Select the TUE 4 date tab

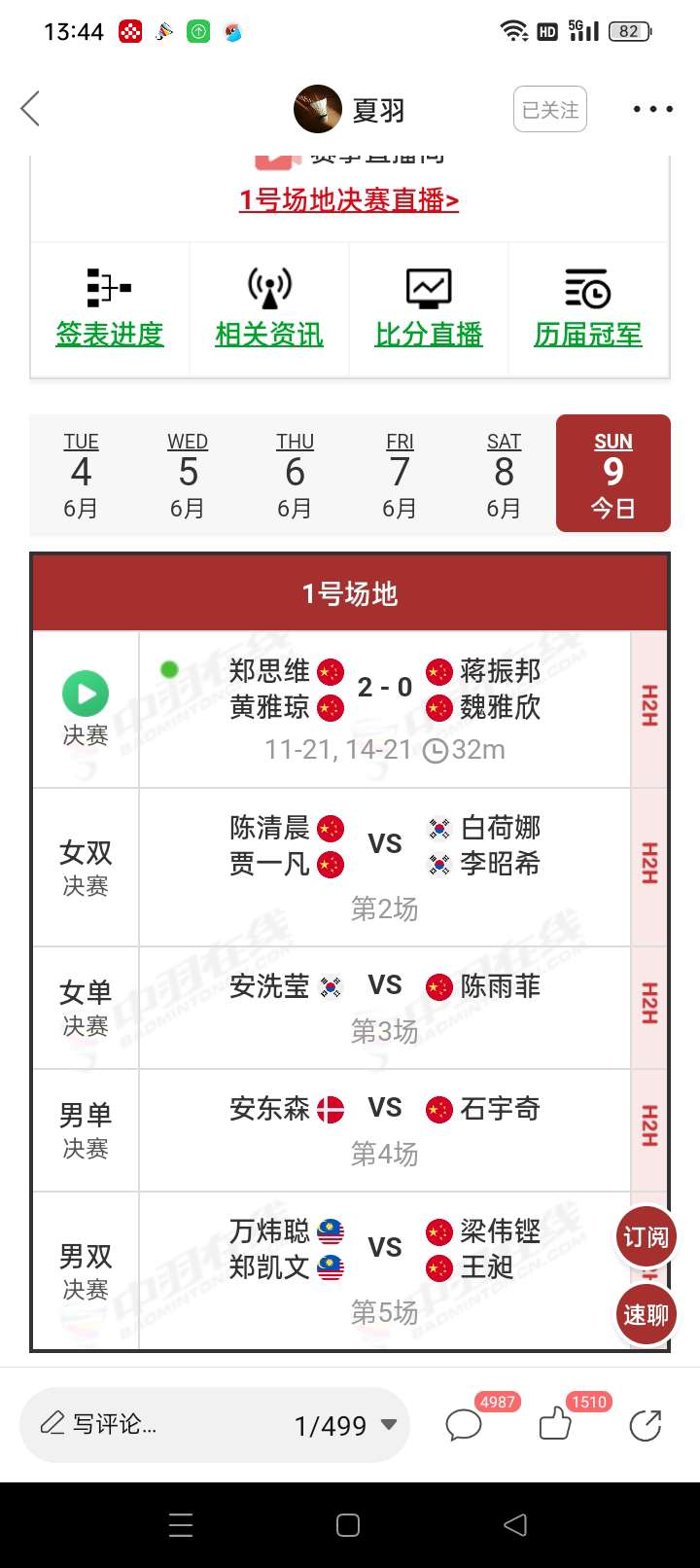(x=81, y=475)
